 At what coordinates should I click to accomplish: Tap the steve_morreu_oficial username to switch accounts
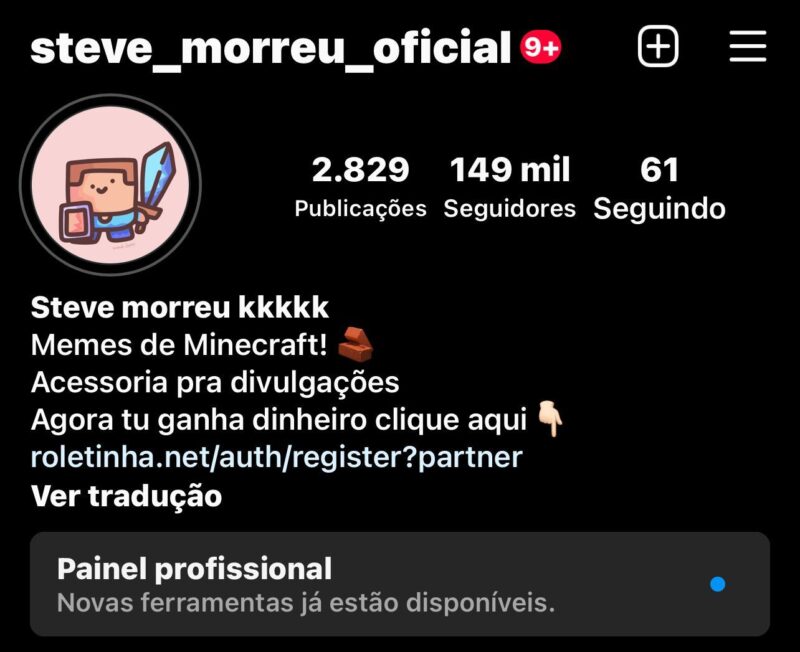[x=270, y=48]
